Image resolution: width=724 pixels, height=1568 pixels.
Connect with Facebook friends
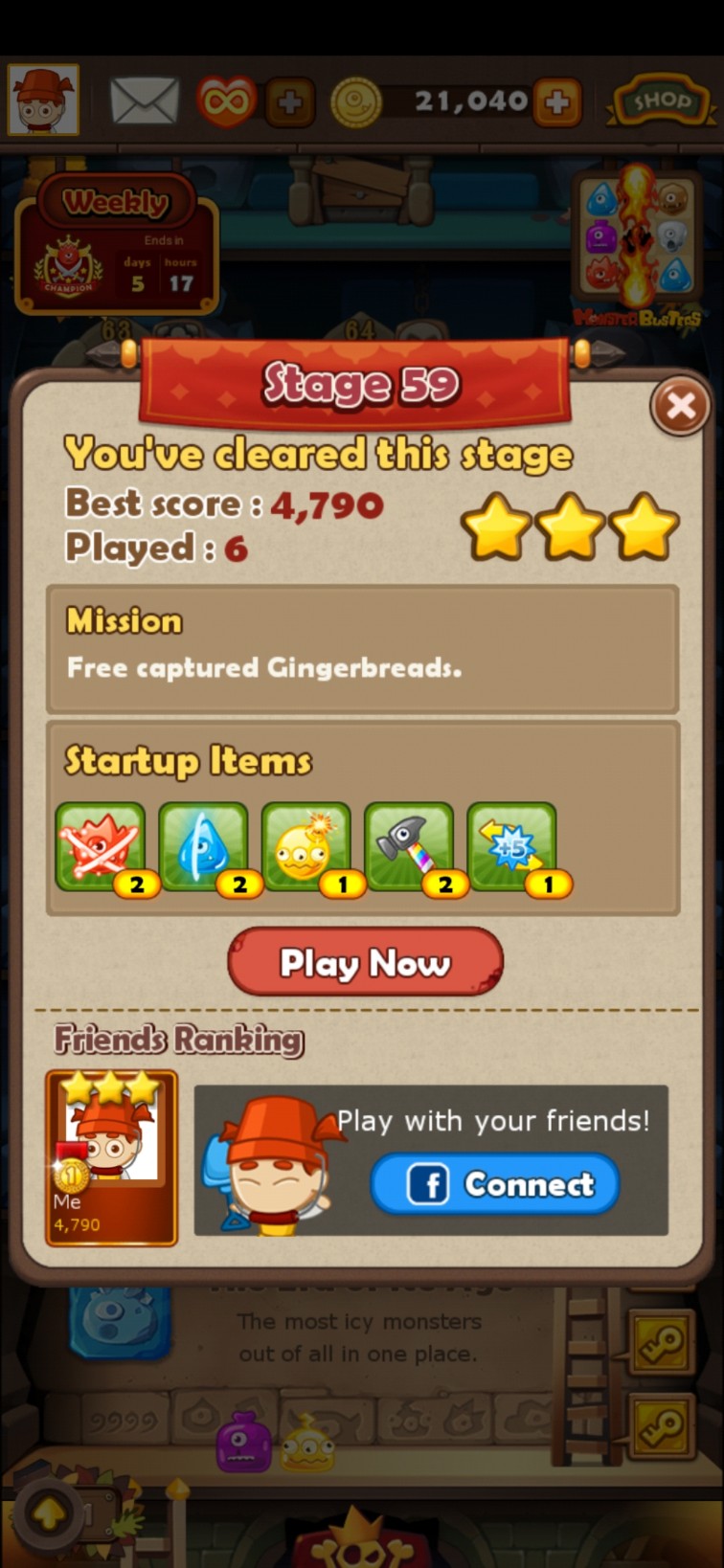tap(495, 1184)
